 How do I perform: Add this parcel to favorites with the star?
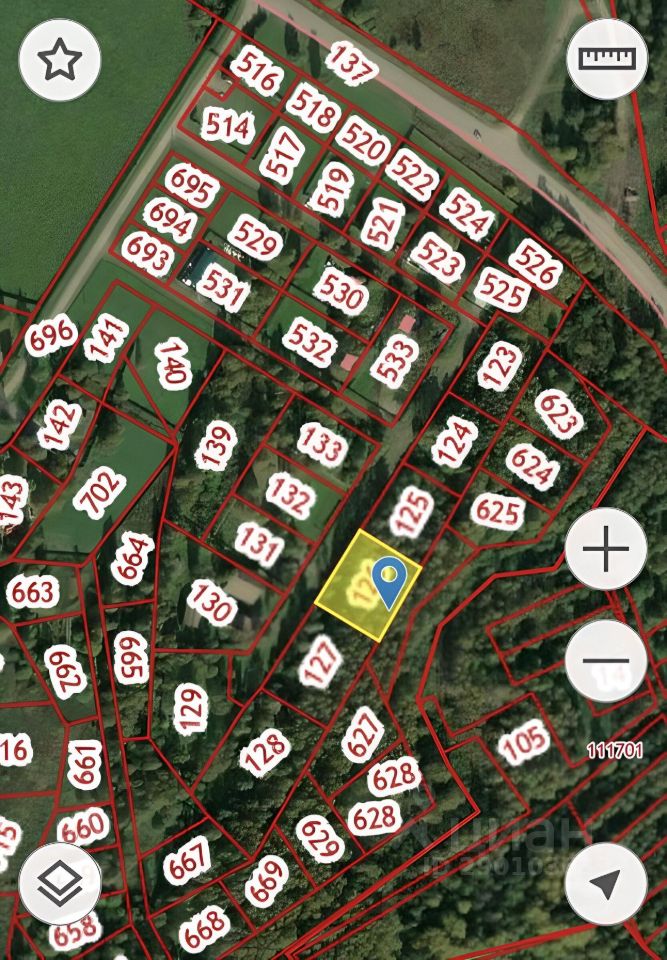point(60,60)
